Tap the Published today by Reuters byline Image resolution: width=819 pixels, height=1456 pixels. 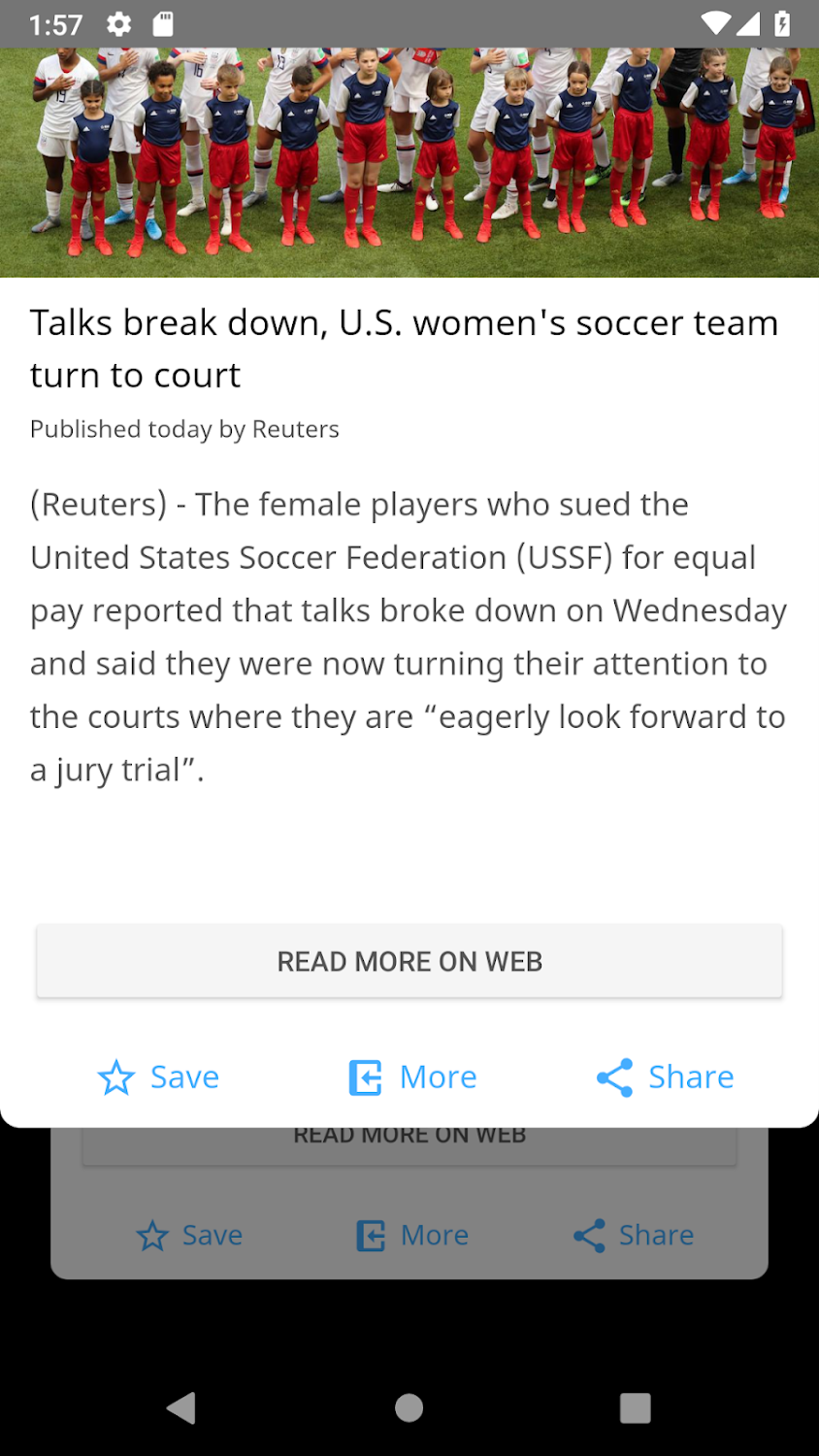point(184,429)
